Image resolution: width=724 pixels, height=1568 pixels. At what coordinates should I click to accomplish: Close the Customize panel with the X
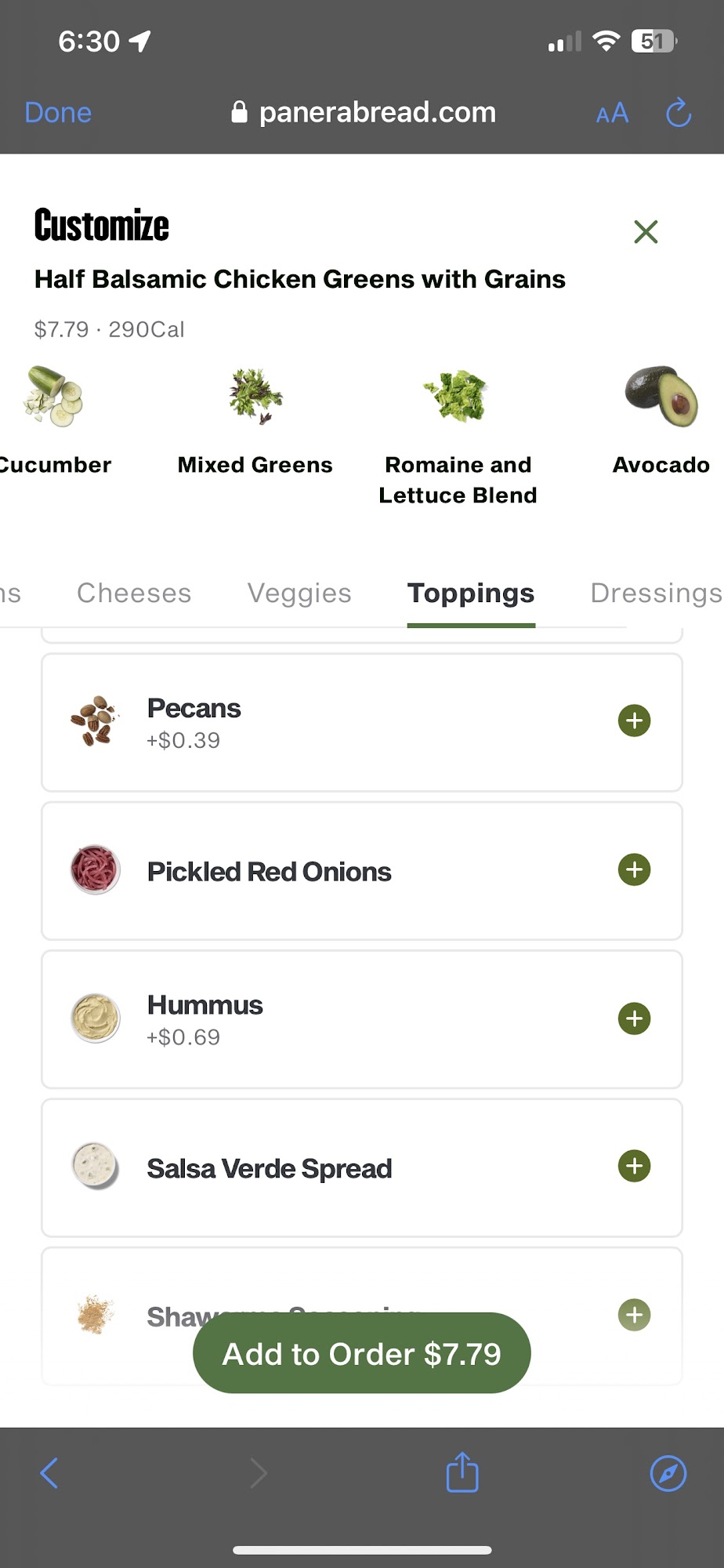(645, 232)
